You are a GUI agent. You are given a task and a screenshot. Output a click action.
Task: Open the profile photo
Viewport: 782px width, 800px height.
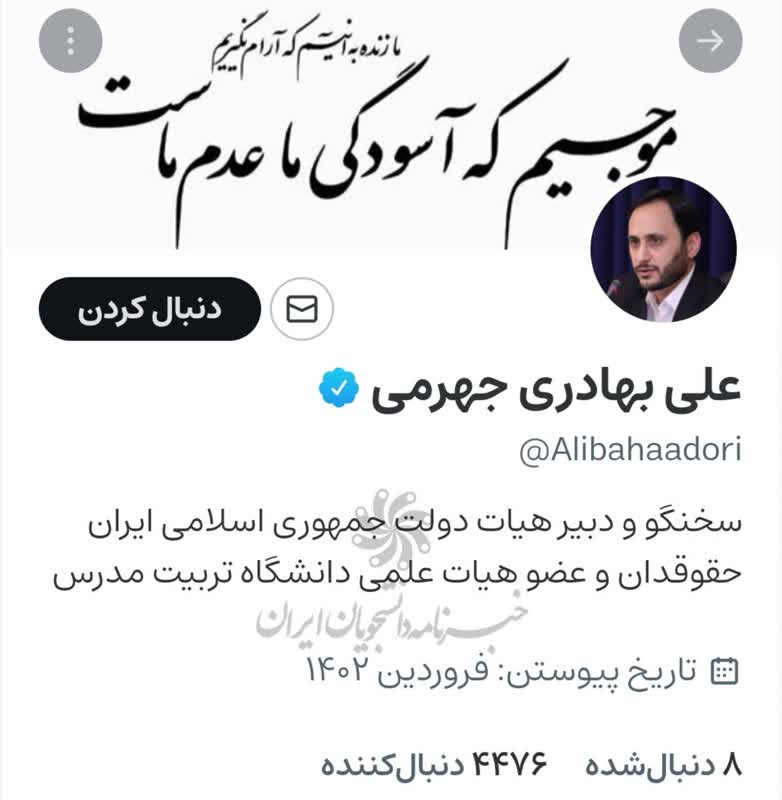click(x=663, y=250)
